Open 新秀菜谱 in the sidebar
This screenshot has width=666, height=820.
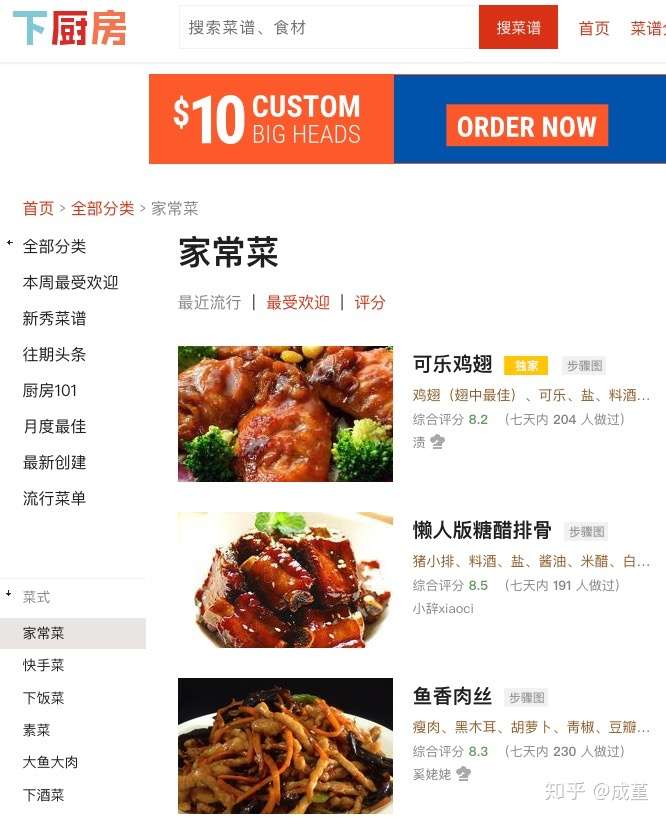click(55, 319)
